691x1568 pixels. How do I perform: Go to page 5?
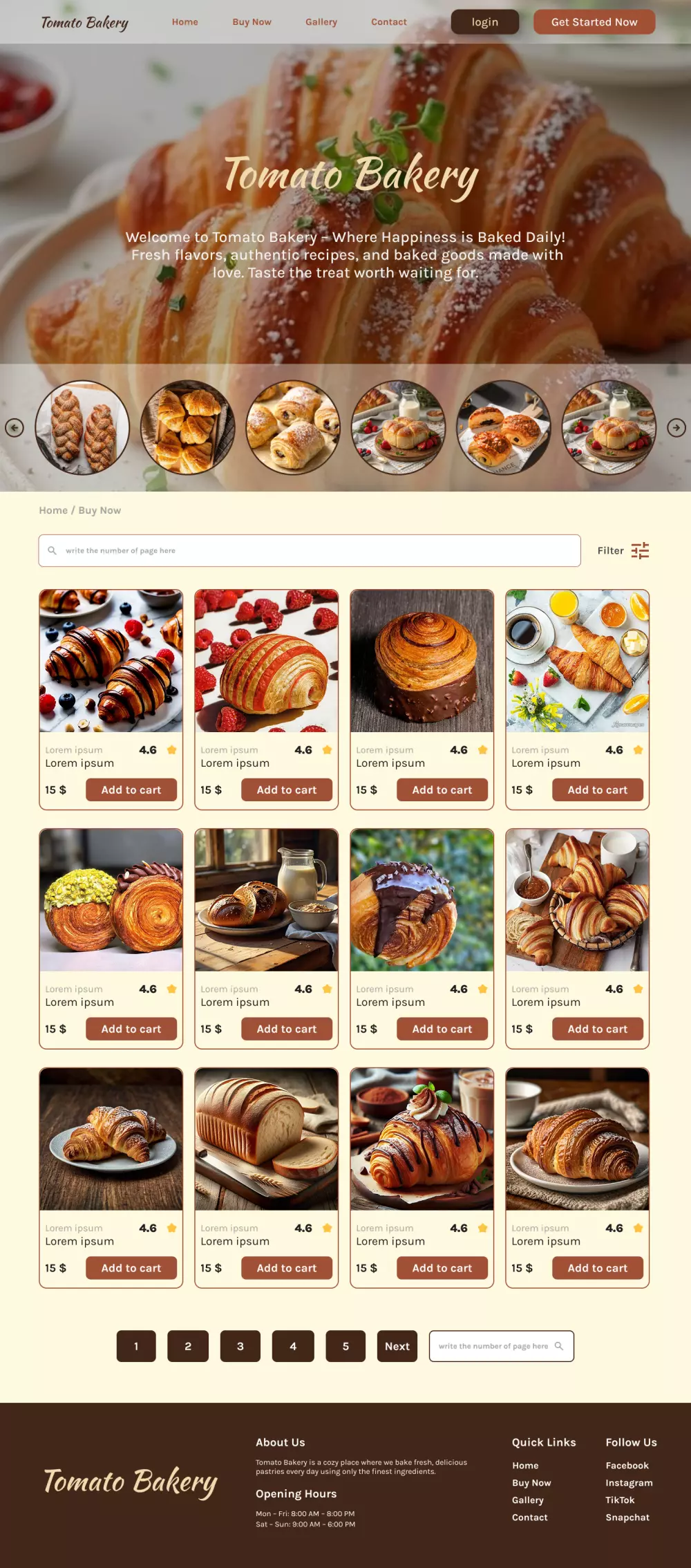(345, 1346)
